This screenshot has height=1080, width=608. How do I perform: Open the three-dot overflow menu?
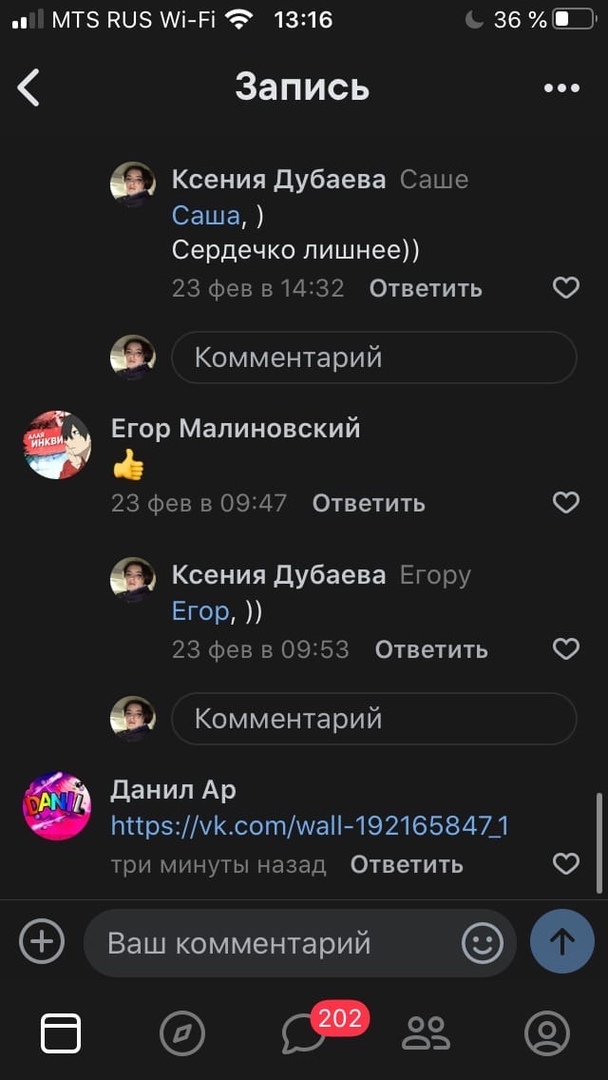(562, 88)
